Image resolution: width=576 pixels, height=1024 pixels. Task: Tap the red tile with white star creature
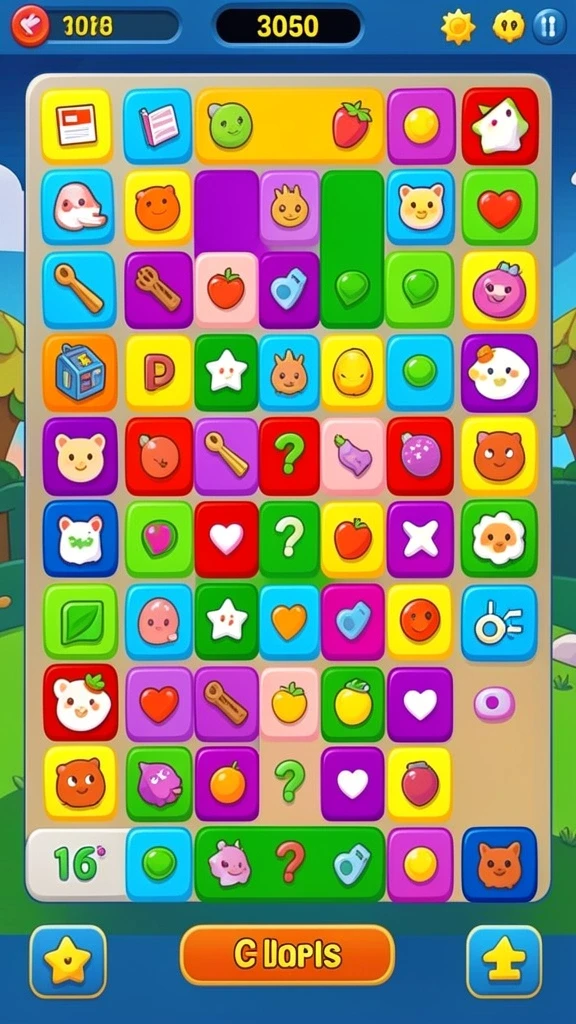point(500,125)
